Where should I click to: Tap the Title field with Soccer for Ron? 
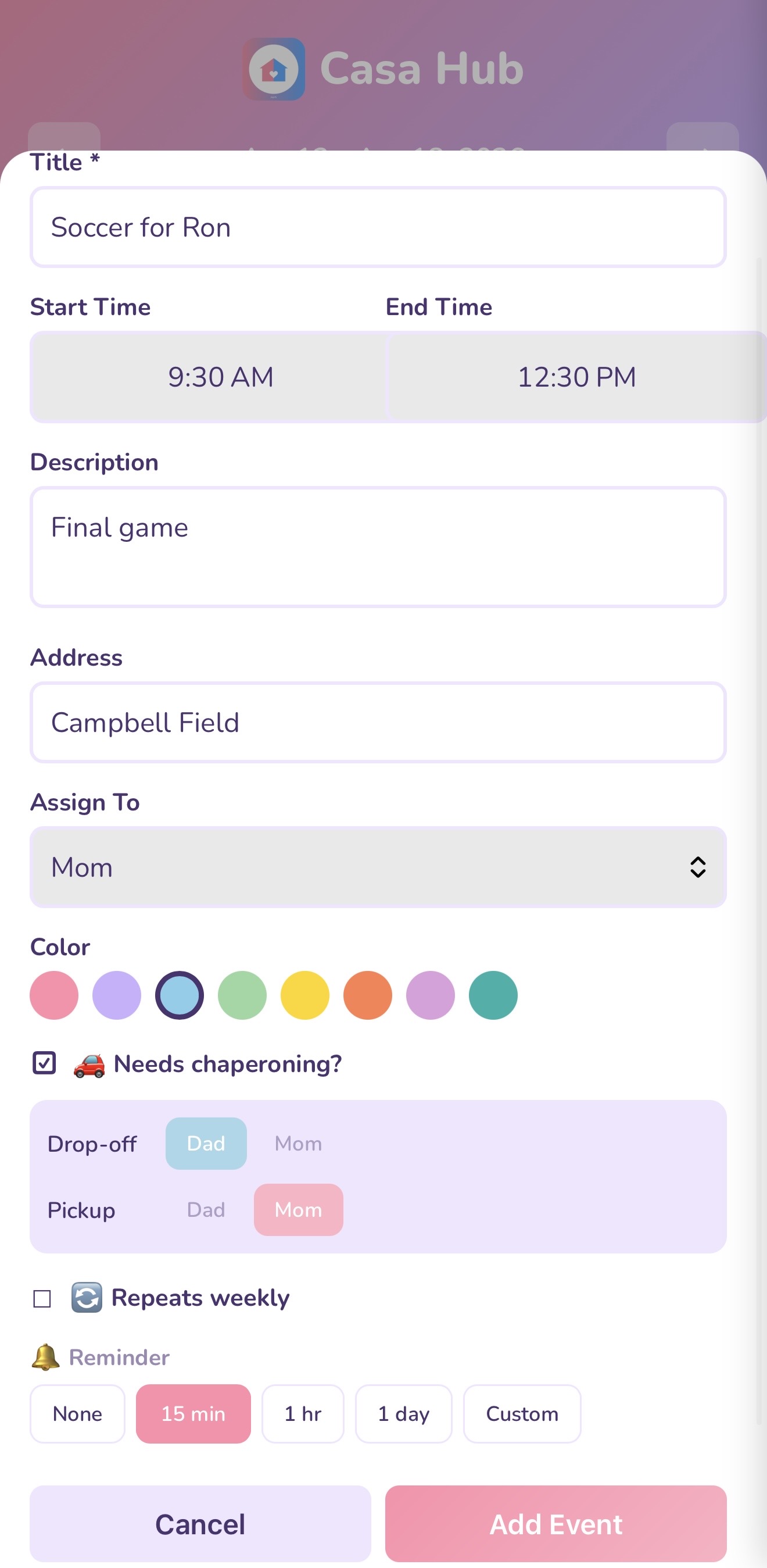coord(377,227)
